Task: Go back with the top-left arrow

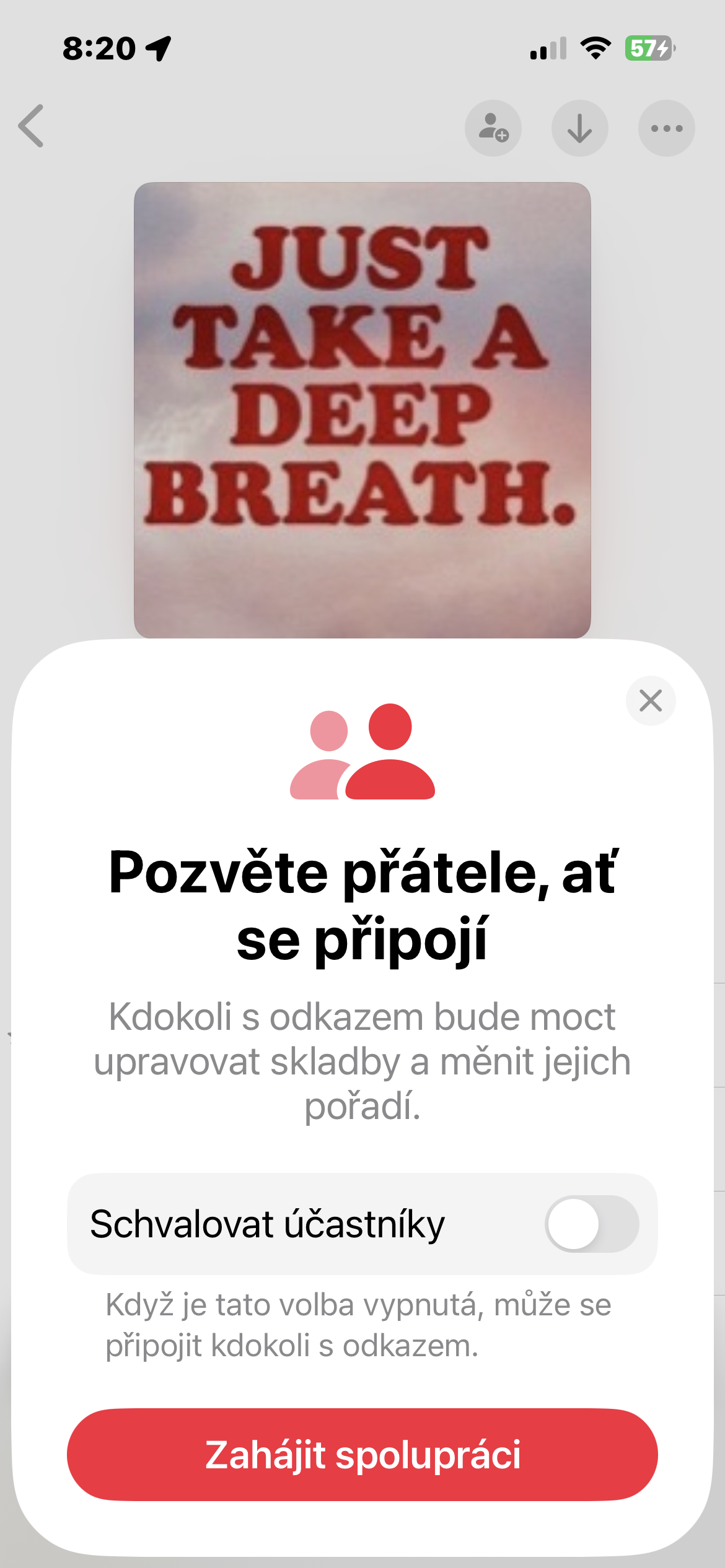Action: [32, 126]
